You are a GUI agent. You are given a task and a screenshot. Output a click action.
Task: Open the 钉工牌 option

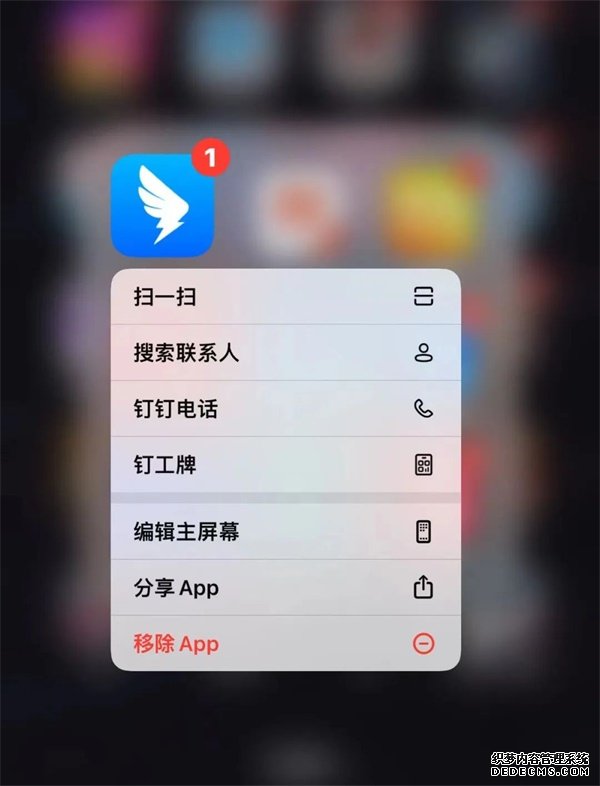pos(285,465)
